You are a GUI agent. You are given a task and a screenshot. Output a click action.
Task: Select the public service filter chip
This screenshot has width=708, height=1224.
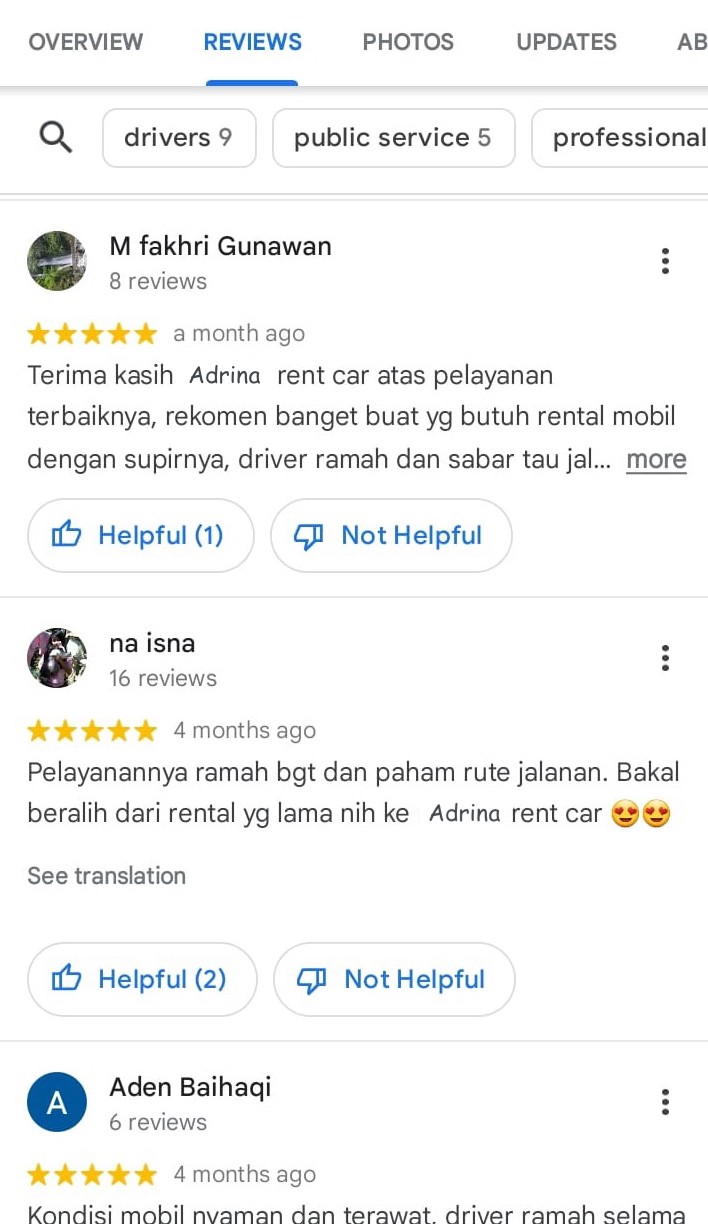pyautogui.click(x=393, y=138)
